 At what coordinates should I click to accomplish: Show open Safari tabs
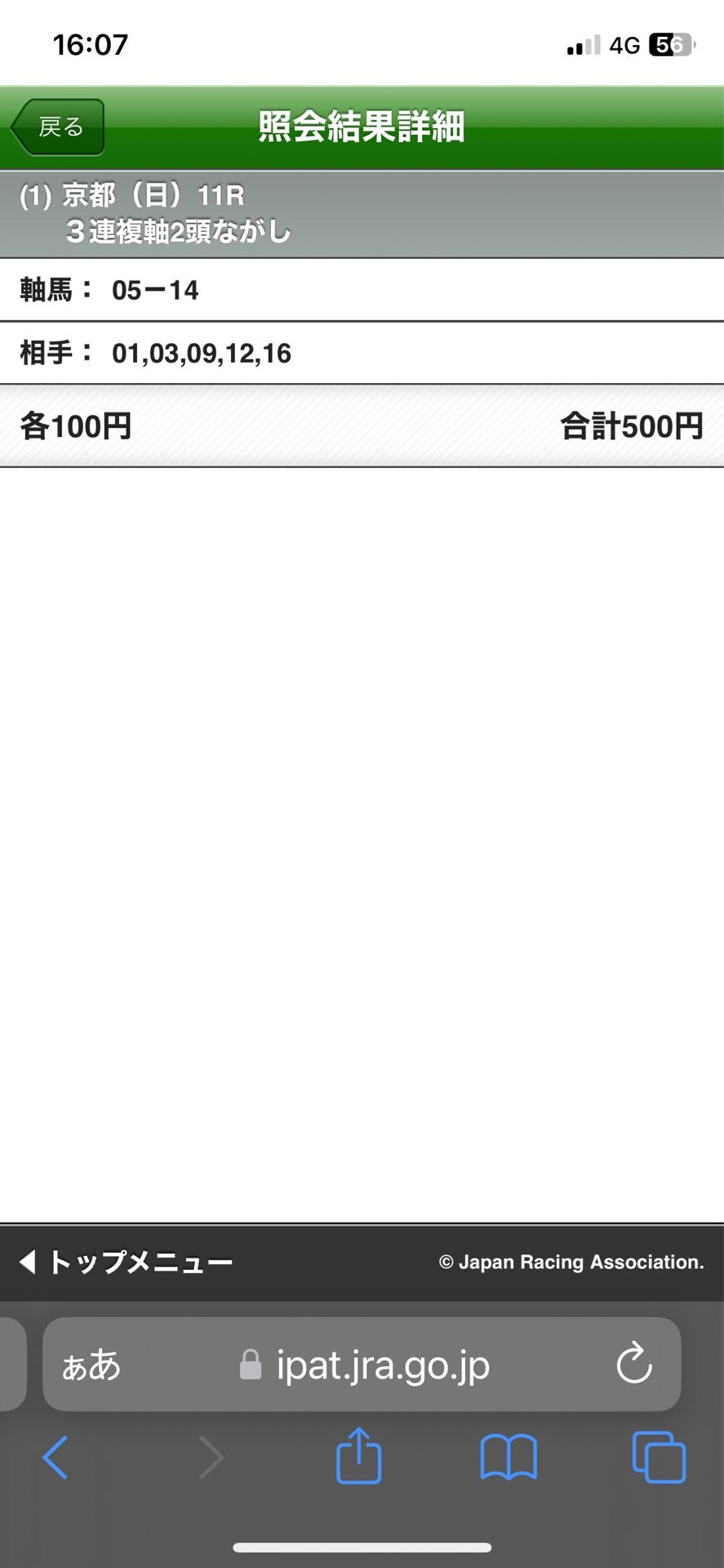coord(658,1457)
